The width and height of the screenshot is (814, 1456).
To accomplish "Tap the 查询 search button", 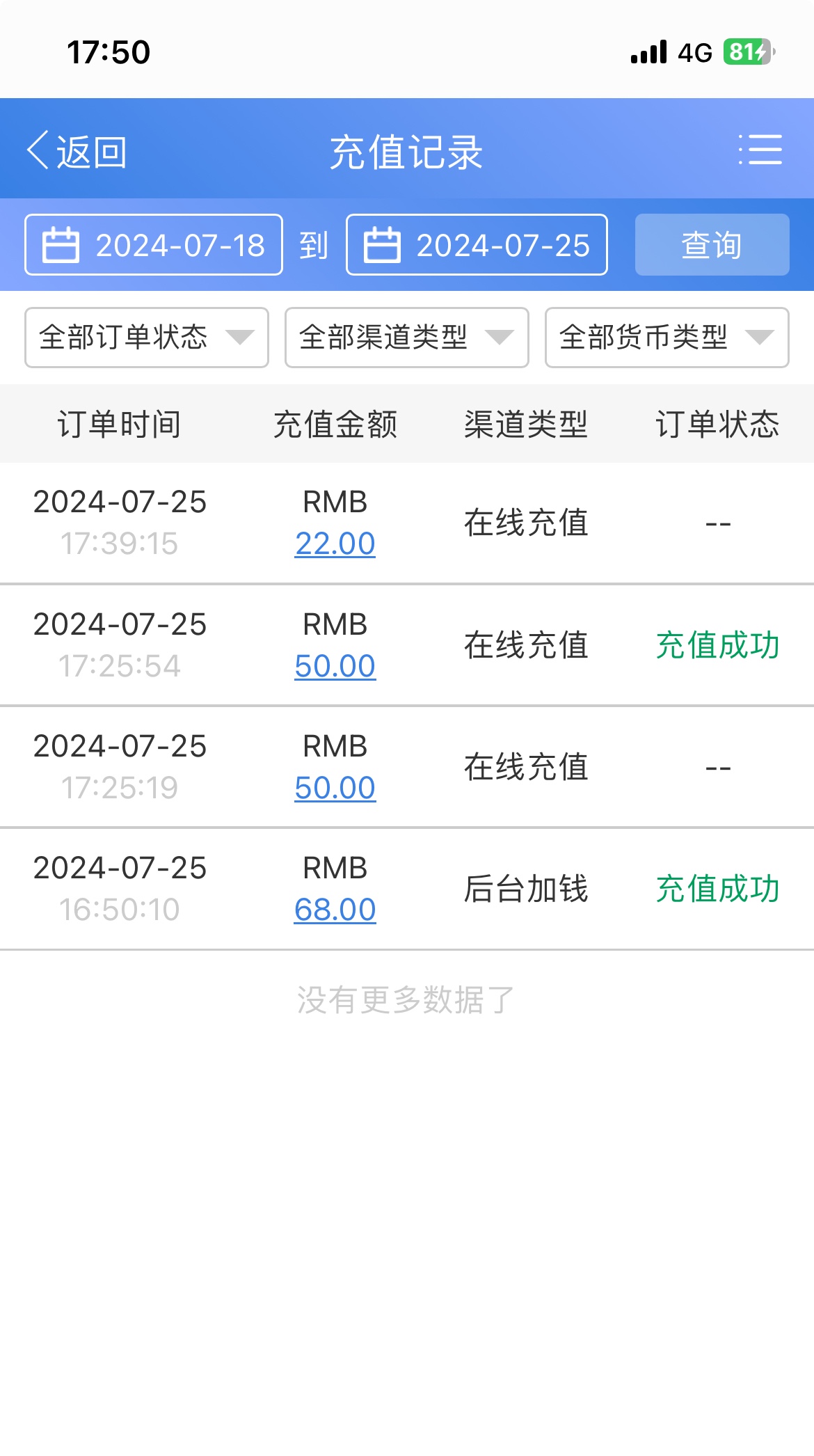I will pos(712,245).
